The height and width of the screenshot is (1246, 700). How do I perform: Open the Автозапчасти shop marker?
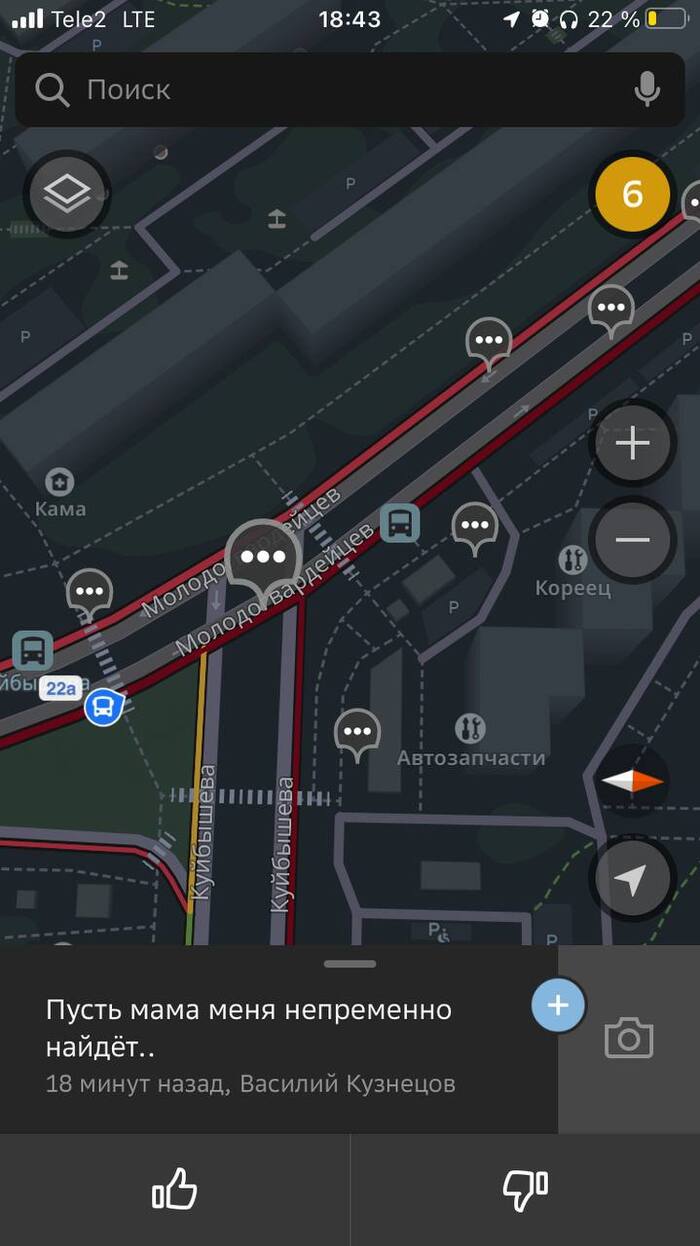tap(470, 728)
